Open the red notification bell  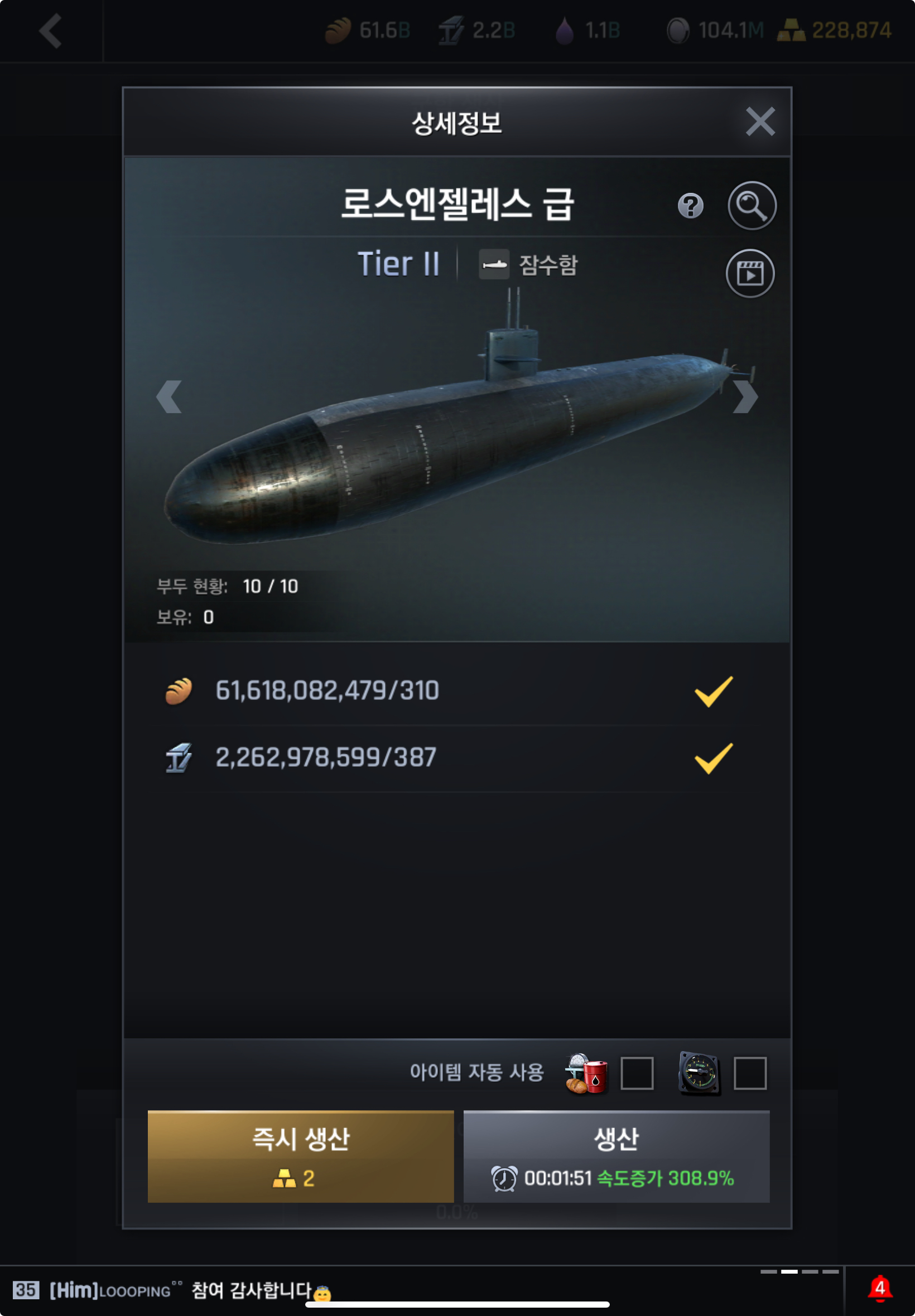click(879, 1289)
